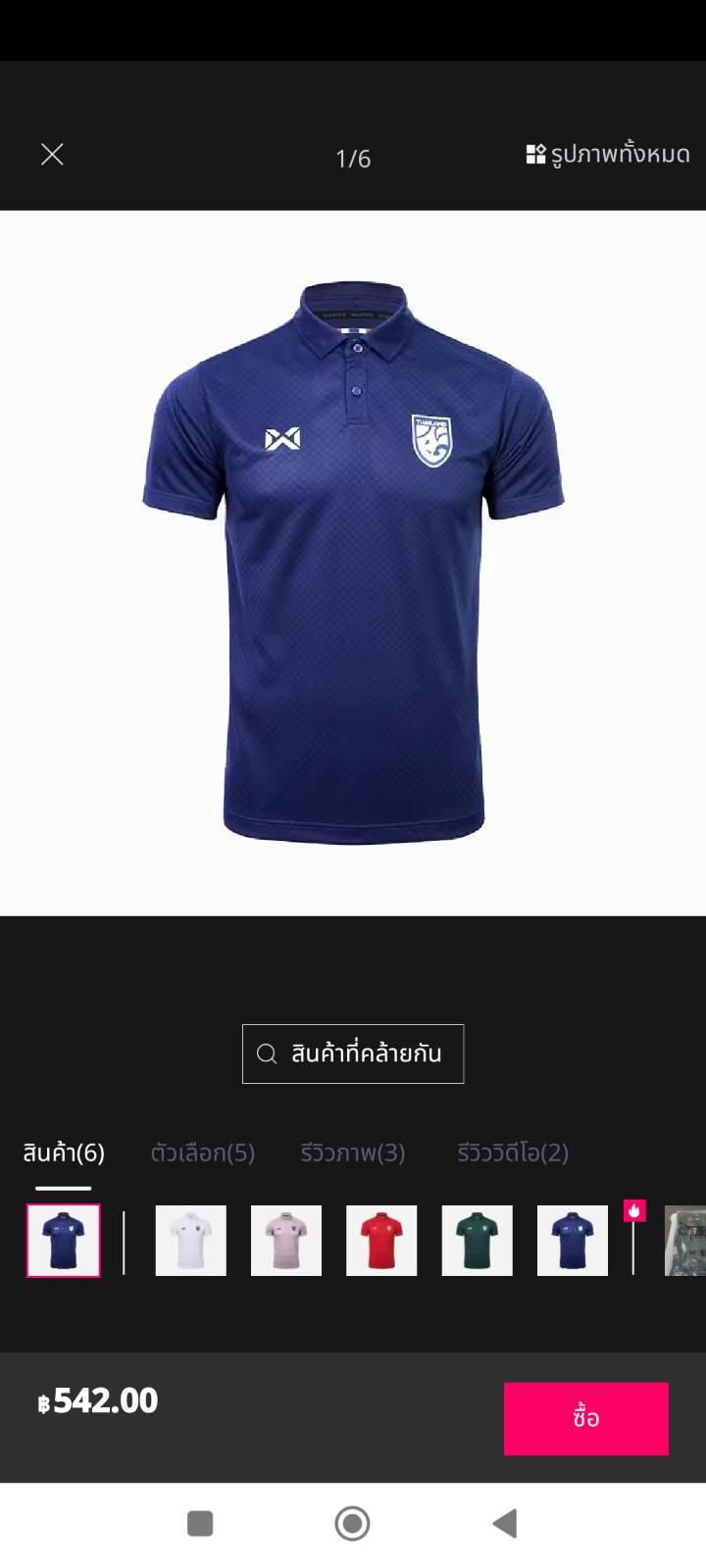The width and height of the screenshot is (706, 1568).
Task: Switch to the รีวิววิดีโอ(2) tab
Action: pos(513,1152)
